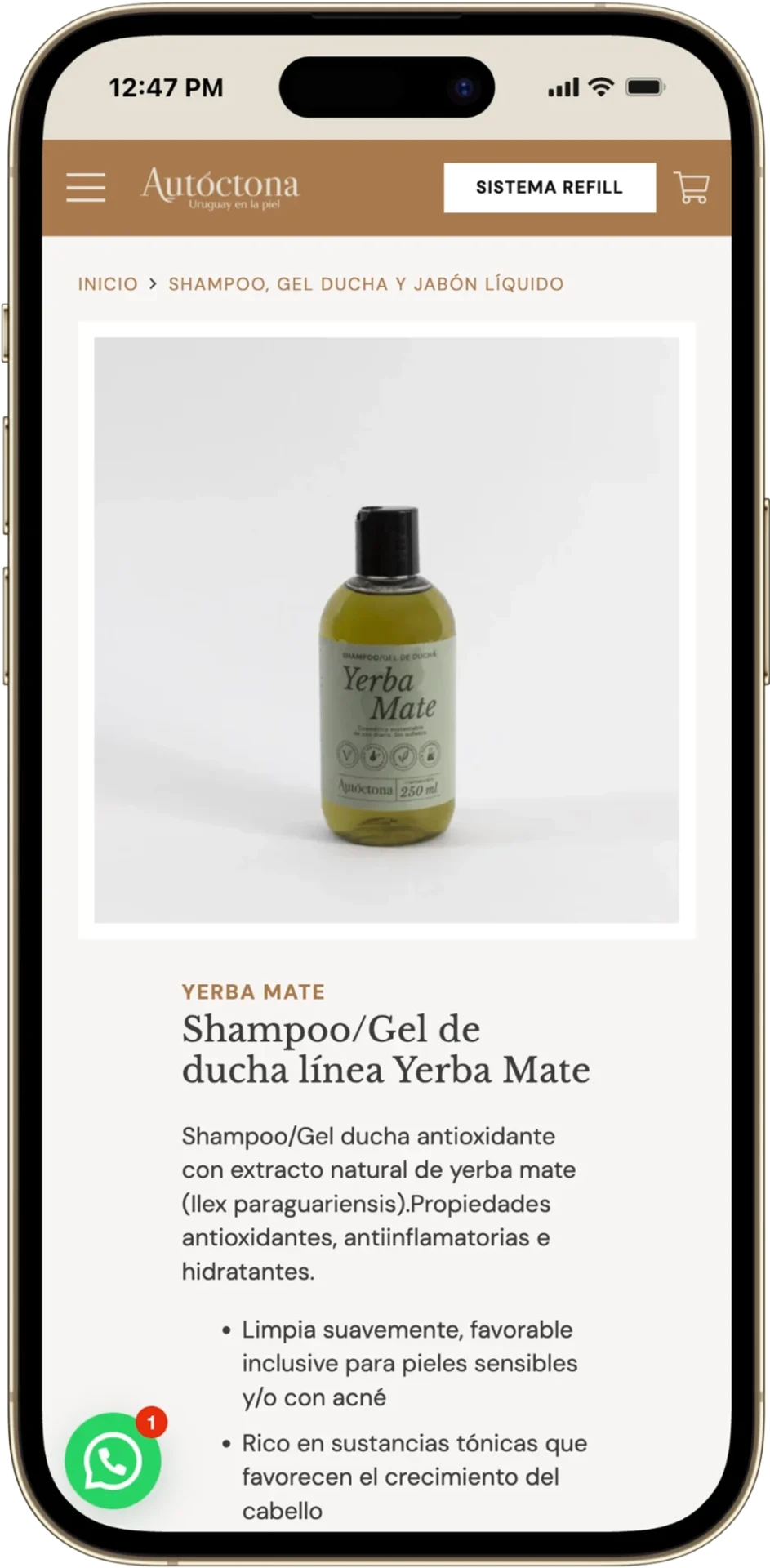Tap the Sistema Refill button

[x=550, y=188]
